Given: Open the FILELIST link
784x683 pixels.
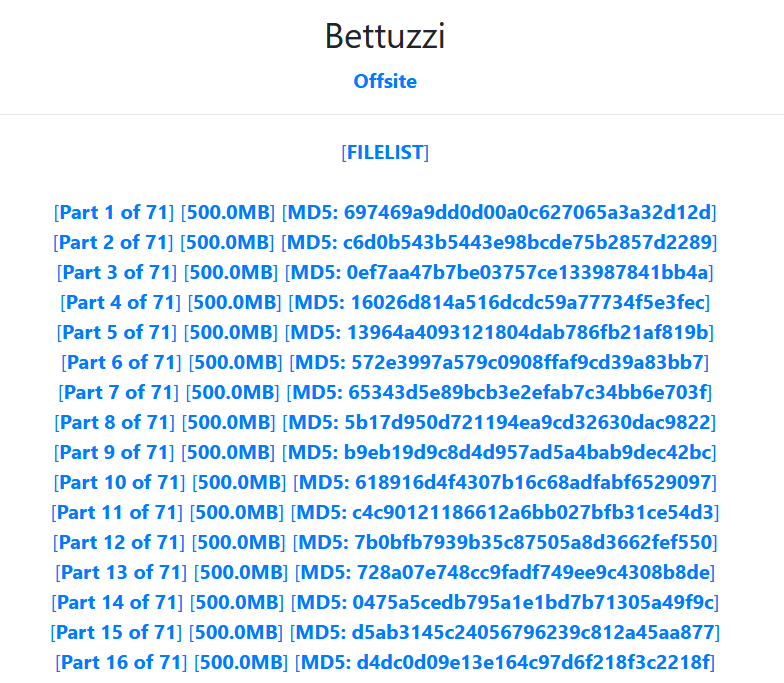Looking at the screenshot, I should (x=385, y=152).
